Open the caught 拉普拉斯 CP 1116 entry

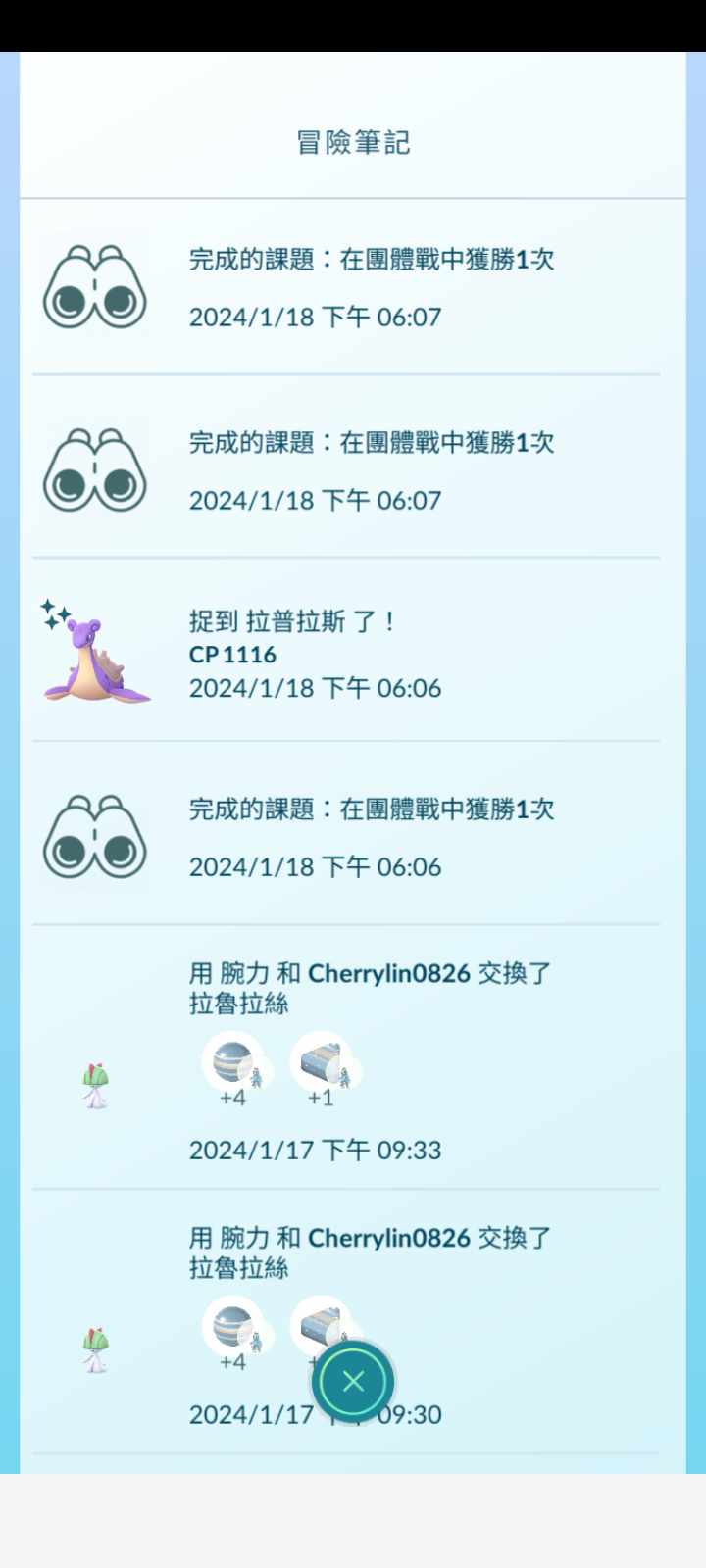point(345,653)
